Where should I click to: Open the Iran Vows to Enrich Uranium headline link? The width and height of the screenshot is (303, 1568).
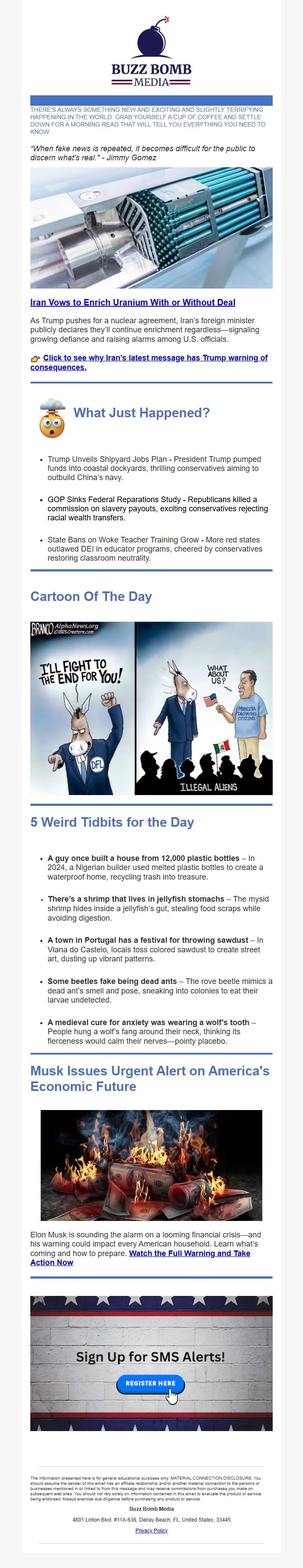tap(132, 302)
